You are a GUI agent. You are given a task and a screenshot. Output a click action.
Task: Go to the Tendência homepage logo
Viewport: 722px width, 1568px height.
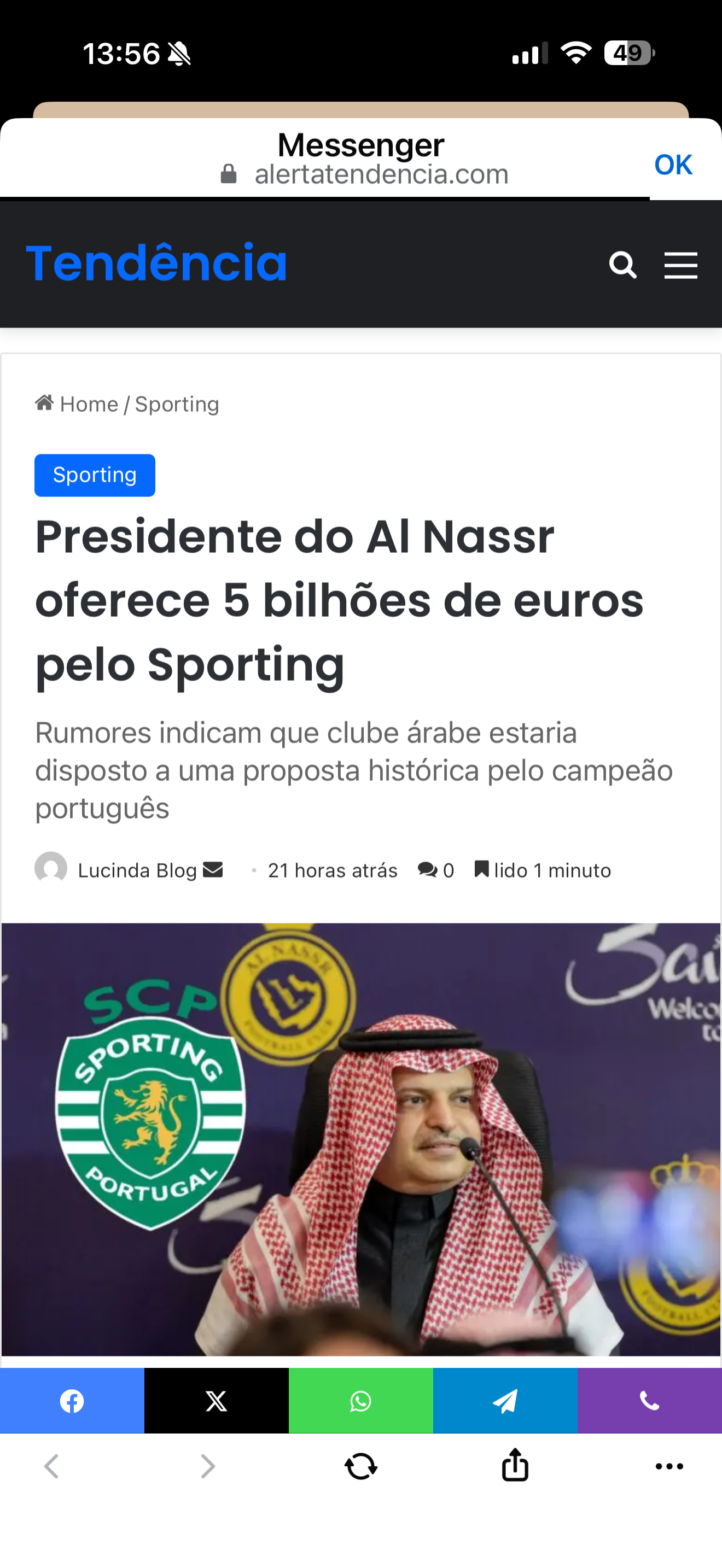pyautogui.click(x=156, y=262)
